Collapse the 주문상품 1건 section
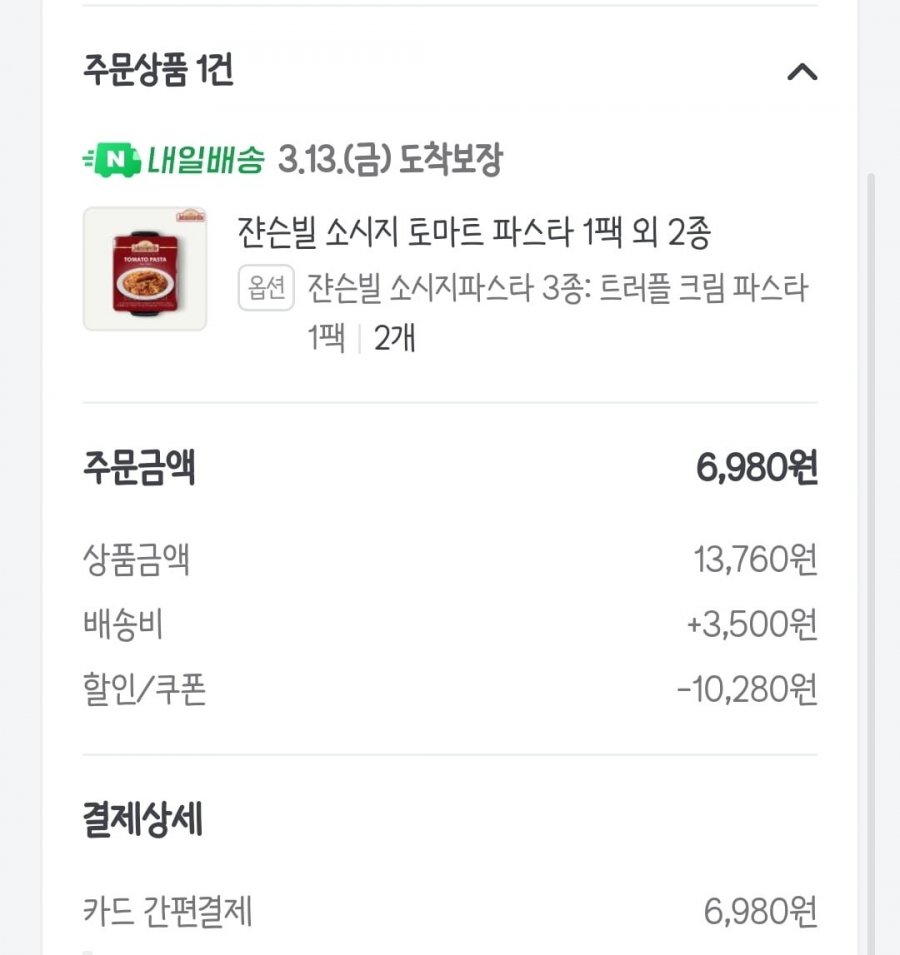Screen dimensions: 900x955 click(x=801, y=72)
